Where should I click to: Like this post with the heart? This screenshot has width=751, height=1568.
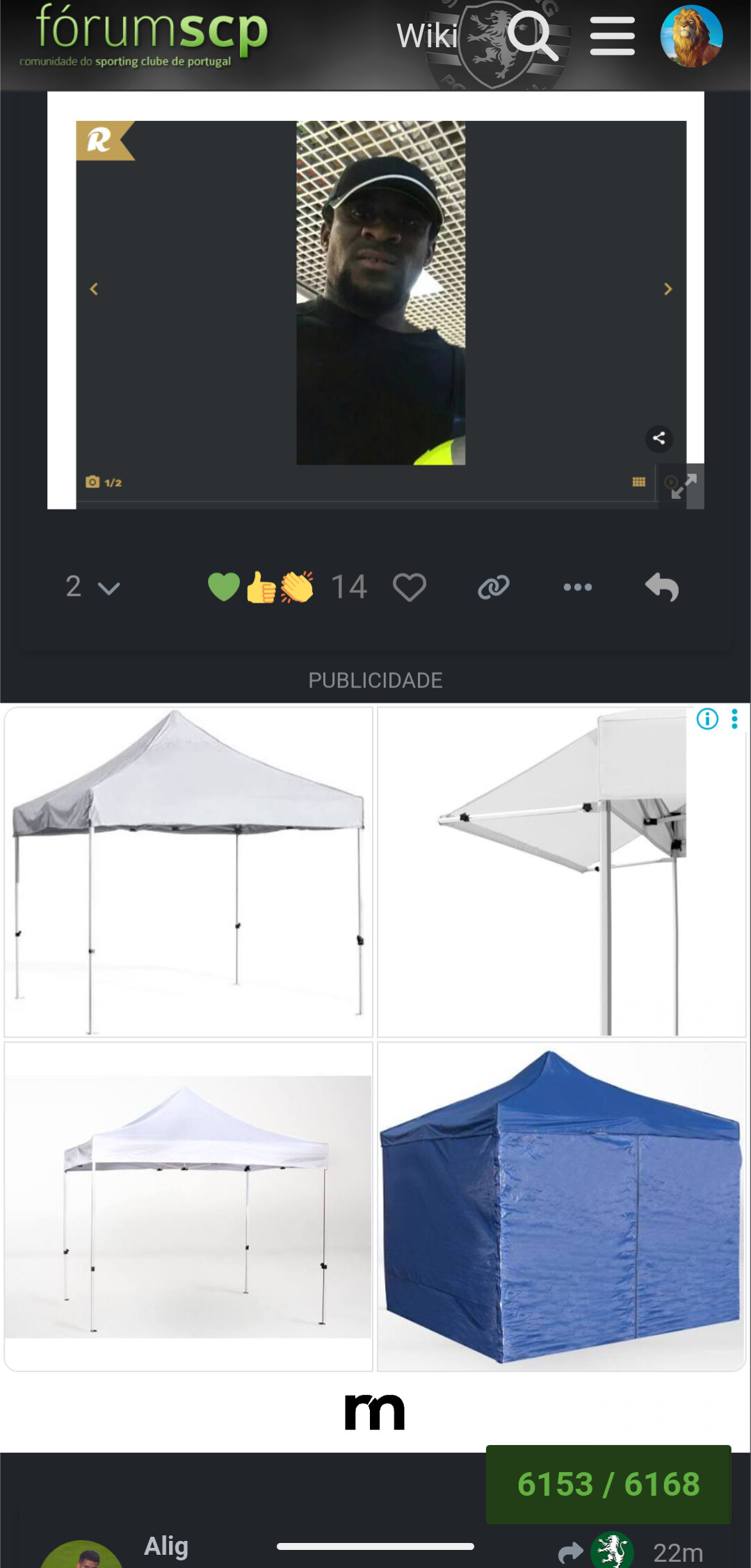click(x=409, y=587)
